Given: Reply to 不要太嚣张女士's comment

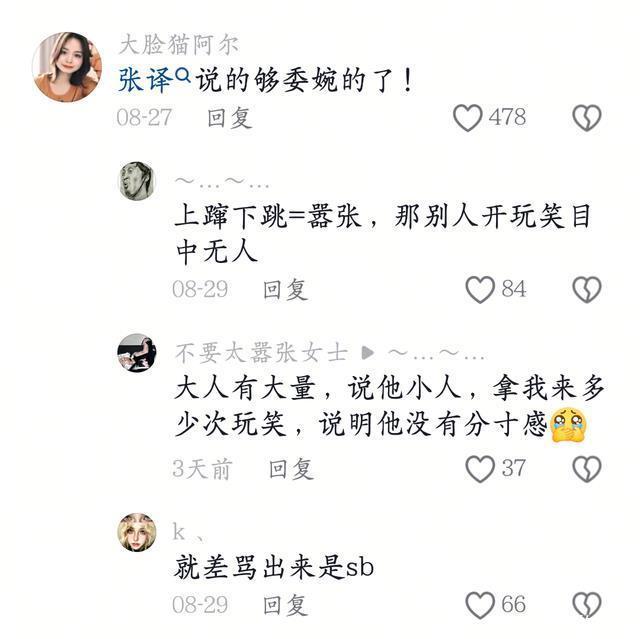Looking at the screenshot, I should [290, 468].
